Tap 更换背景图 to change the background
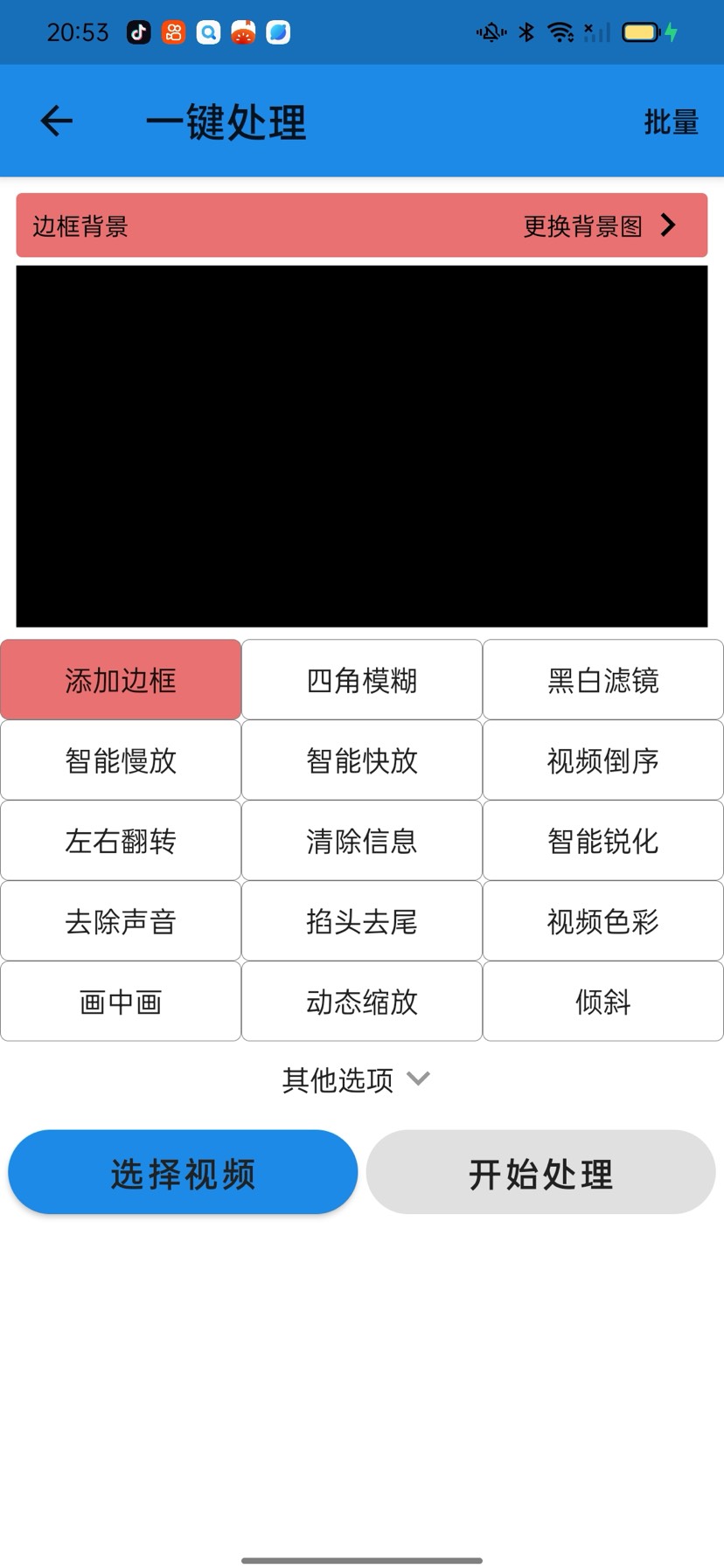 pyautogui.click(x=600, y=226)
